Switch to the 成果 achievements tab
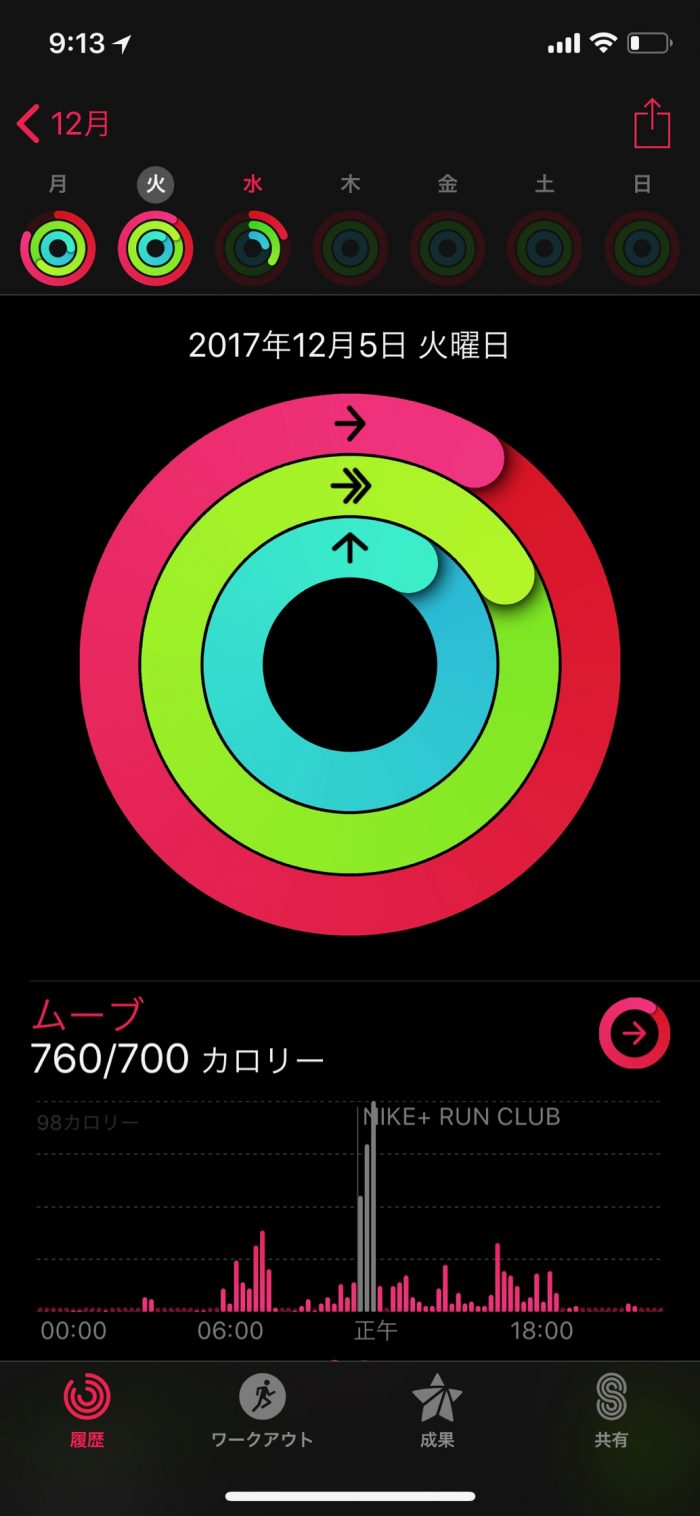This screenshot has width=700, height=1516. pos(437,1410)
